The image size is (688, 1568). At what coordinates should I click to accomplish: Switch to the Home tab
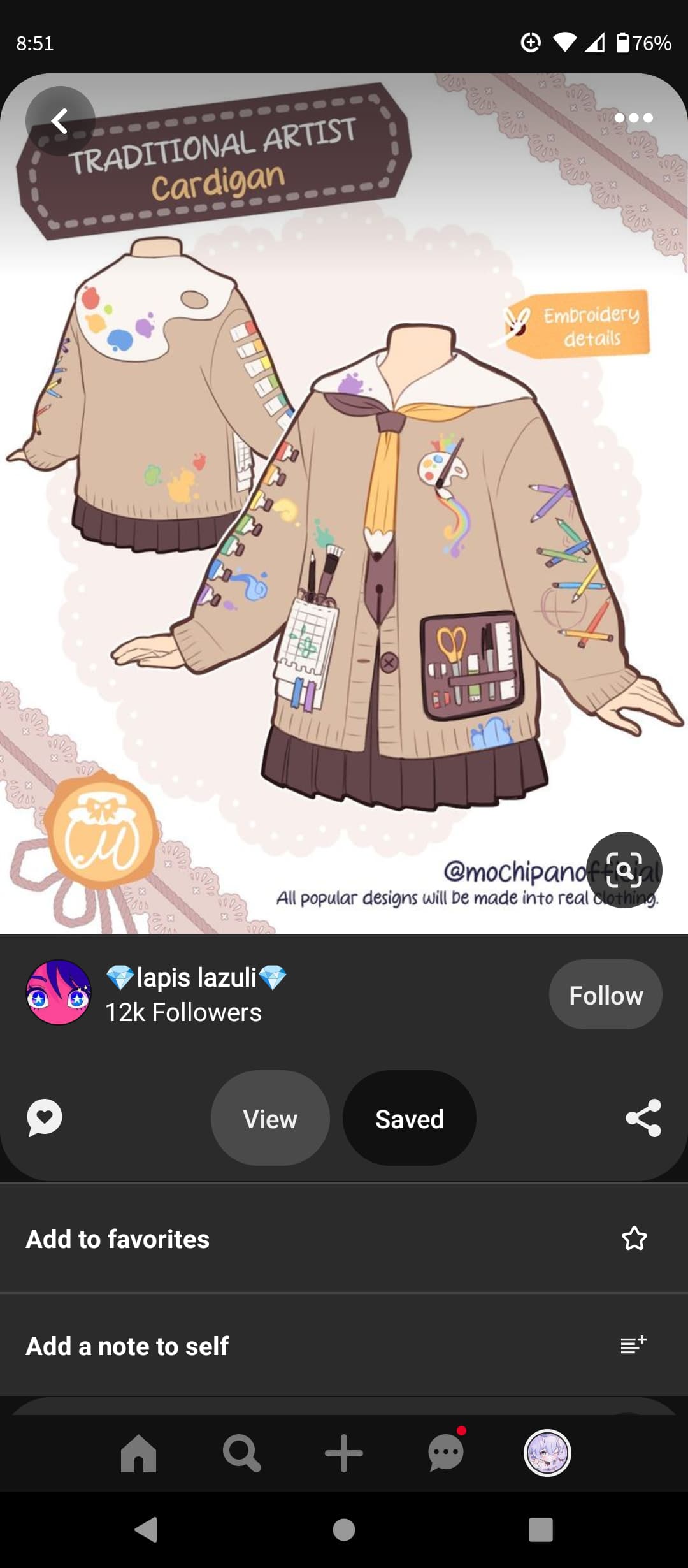click(138, 1453)
